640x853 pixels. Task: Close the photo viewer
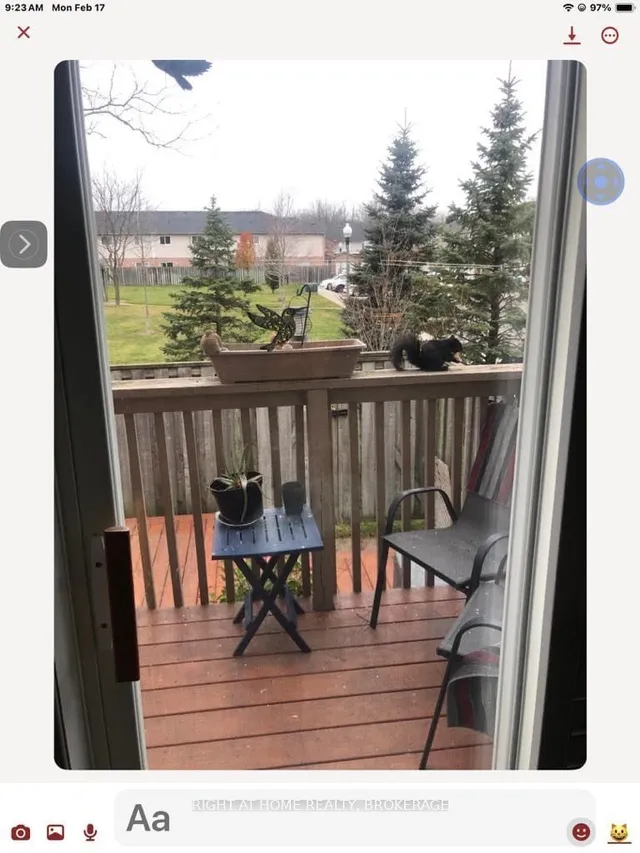[x=23, y=32]
